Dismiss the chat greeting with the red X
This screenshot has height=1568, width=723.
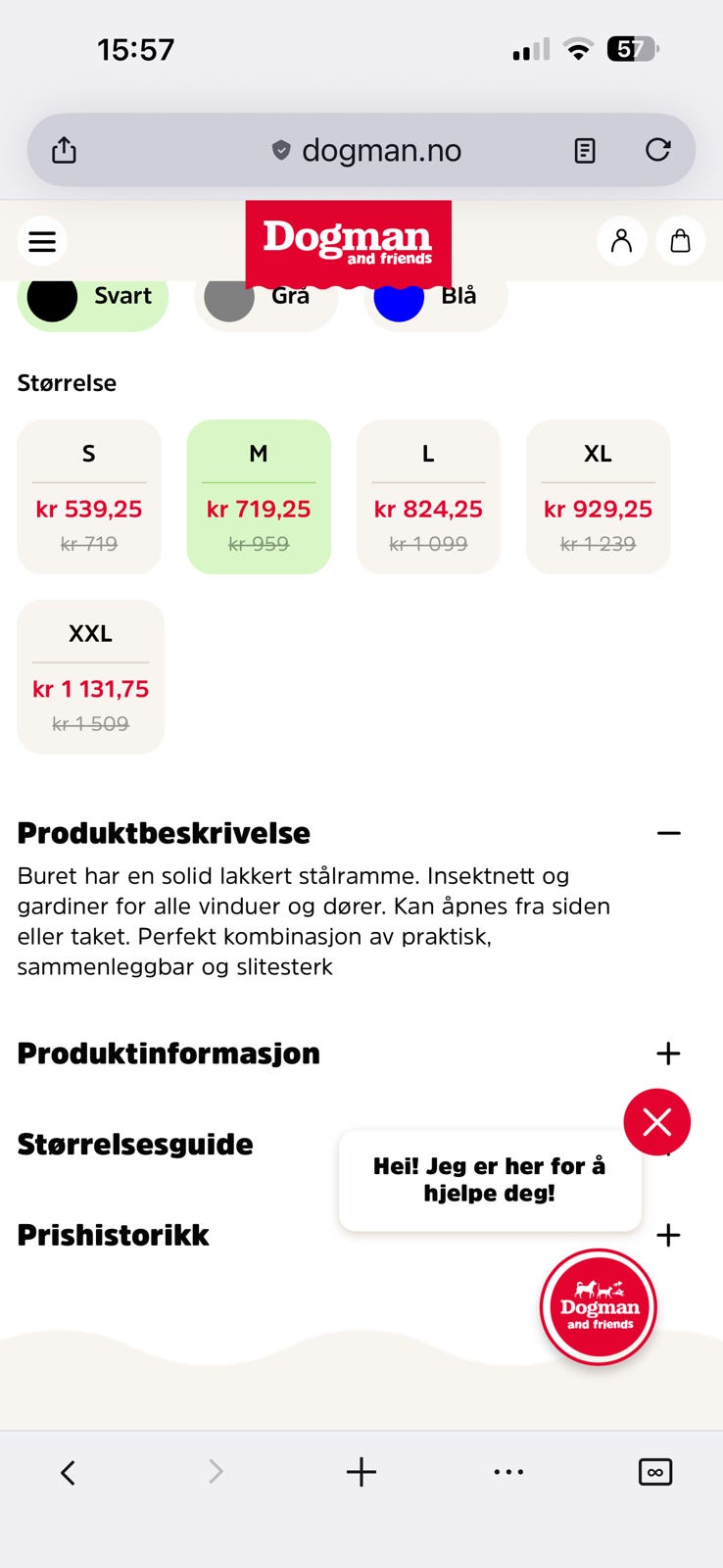point(656,1121)
